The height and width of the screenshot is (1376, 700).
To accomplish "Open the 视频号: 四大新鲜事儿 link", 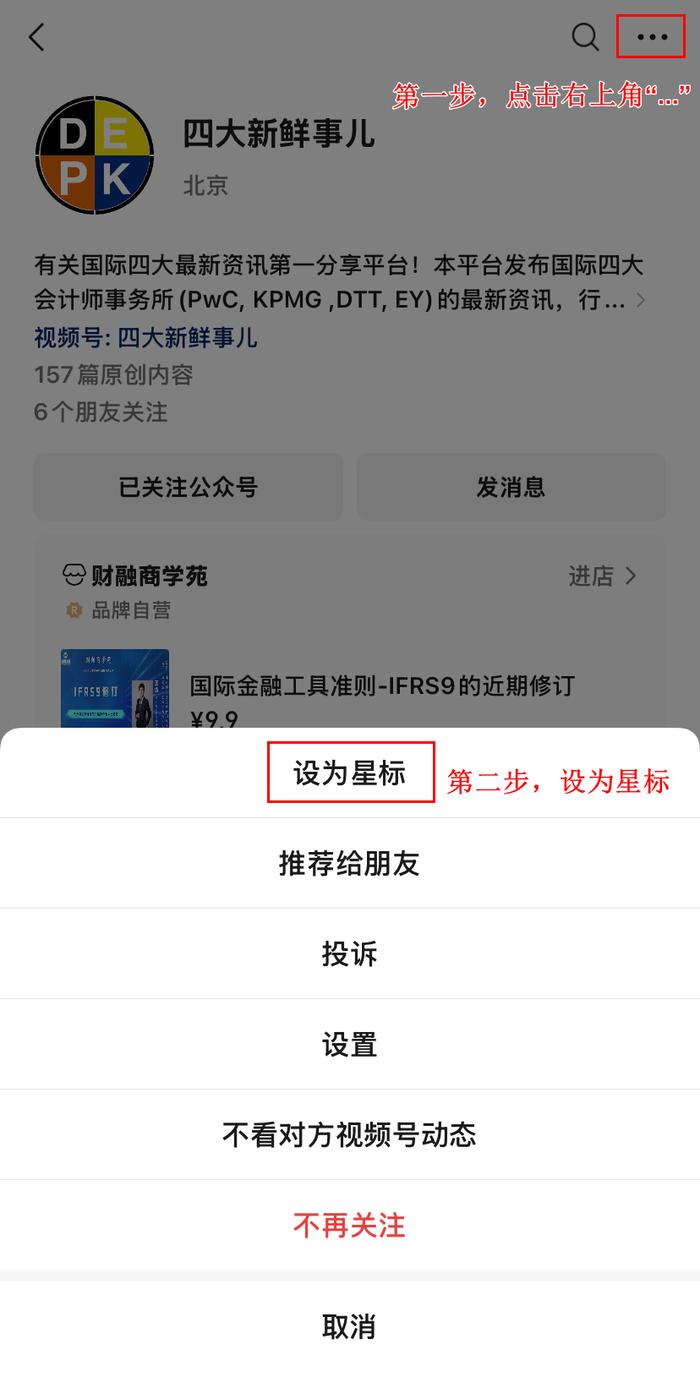I will click(146, 337).
